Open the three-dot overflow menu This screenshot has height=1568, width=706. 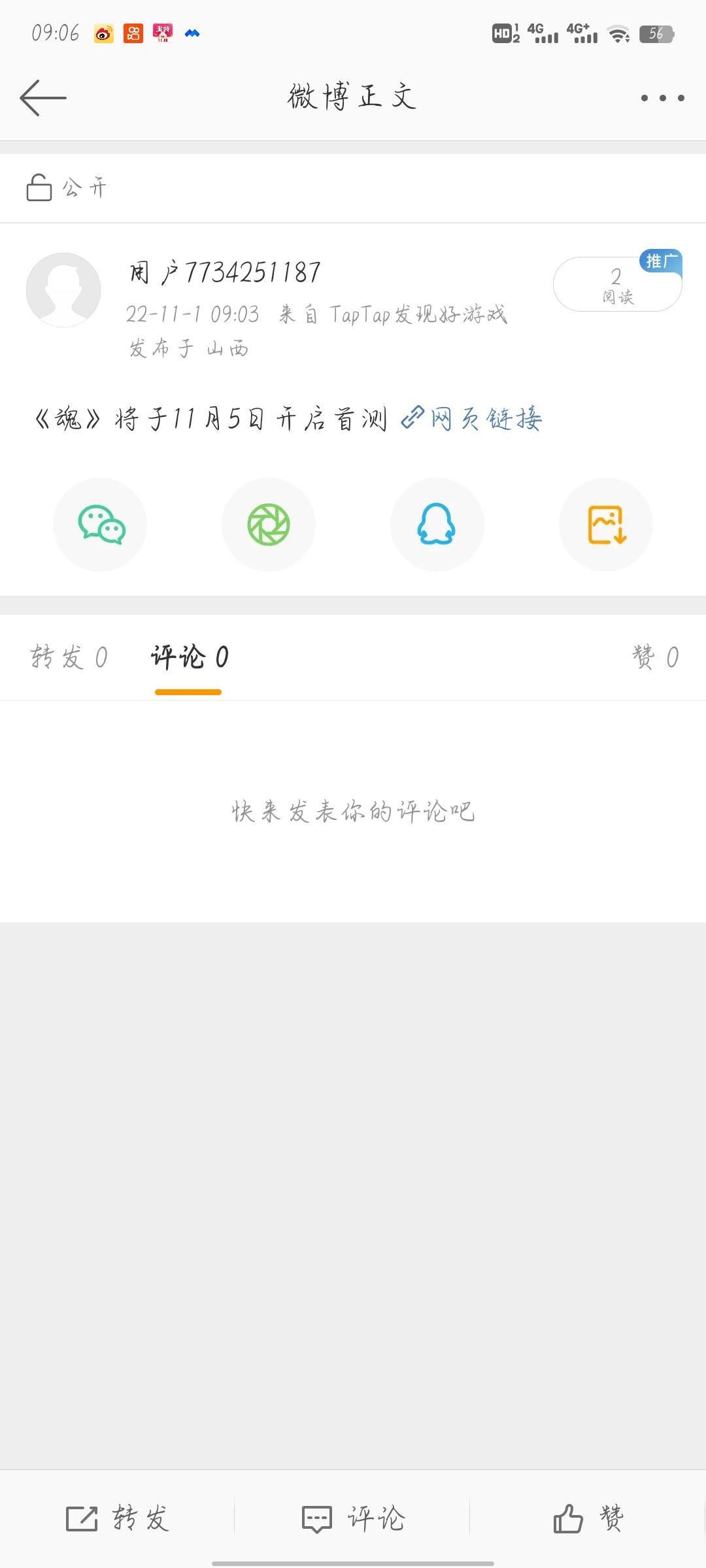point(662,98)
